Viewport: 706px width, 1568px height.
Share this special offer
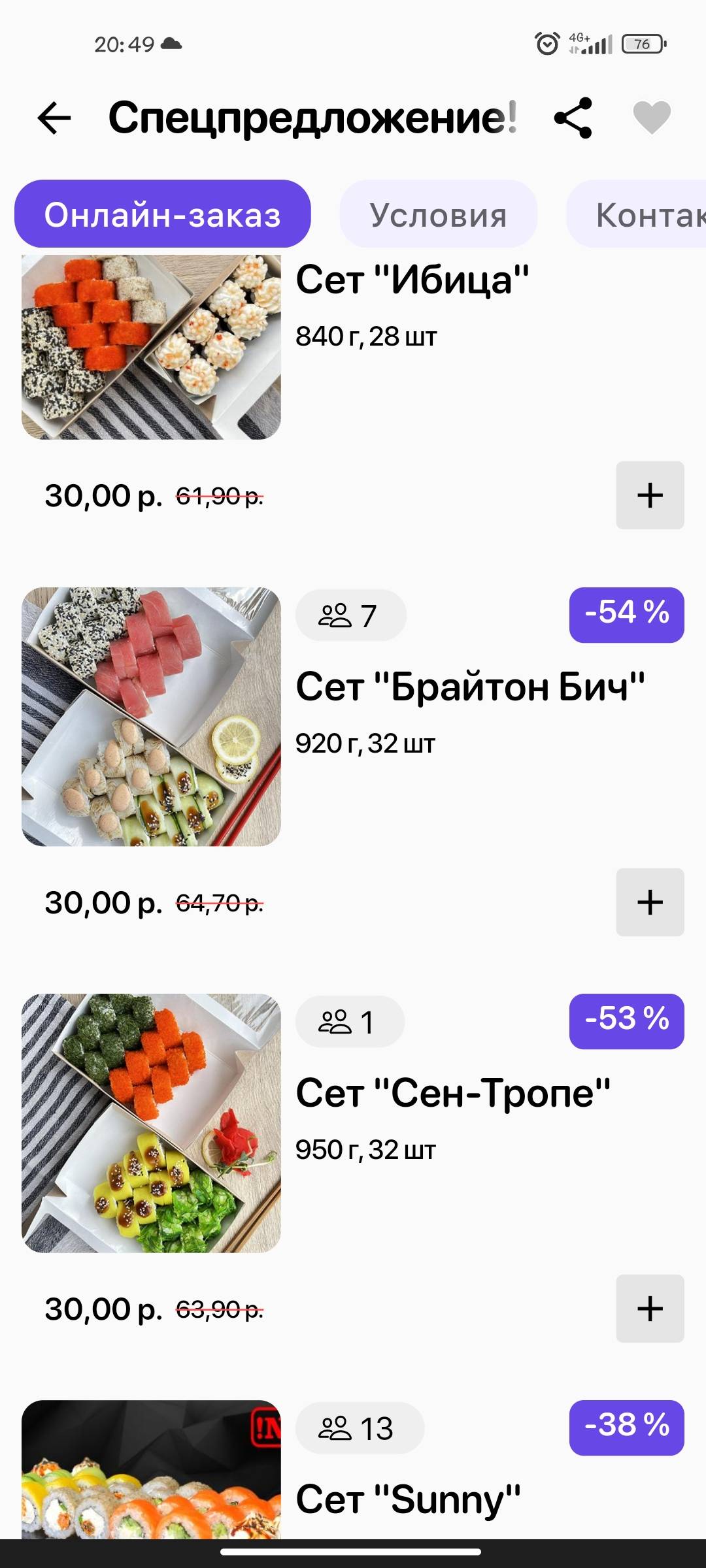[573, 118]
